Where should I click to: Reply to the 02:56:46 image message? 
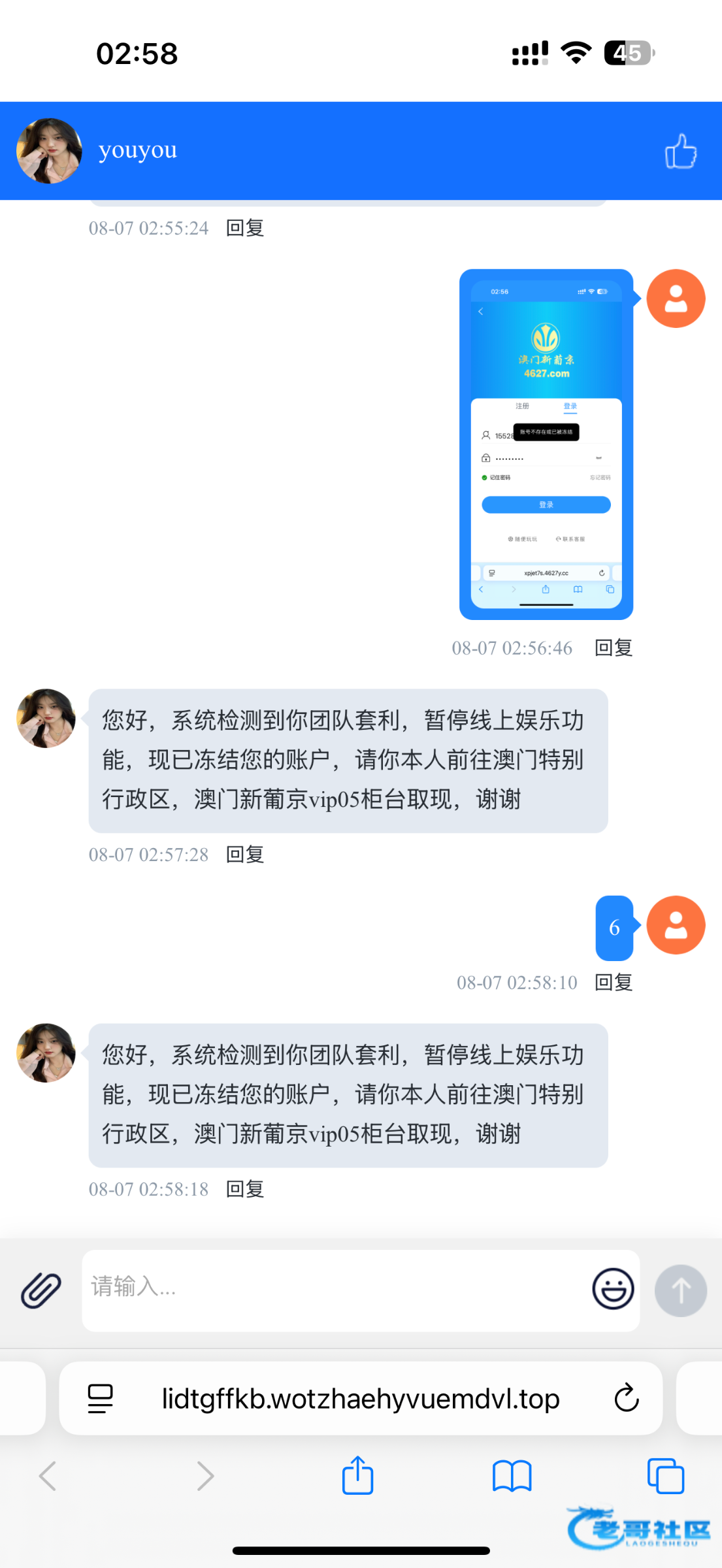point(613,648)
